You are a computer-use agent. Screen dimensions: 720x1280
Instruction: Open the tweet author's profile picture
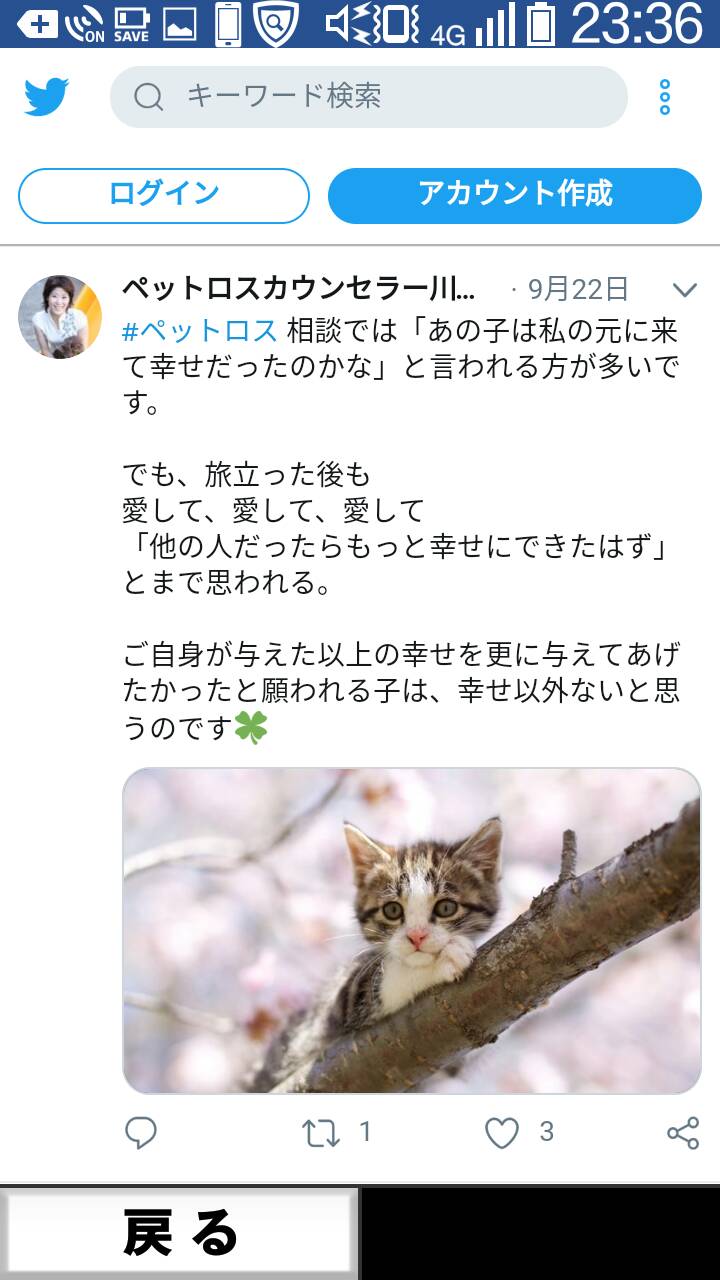coord(60,317)
